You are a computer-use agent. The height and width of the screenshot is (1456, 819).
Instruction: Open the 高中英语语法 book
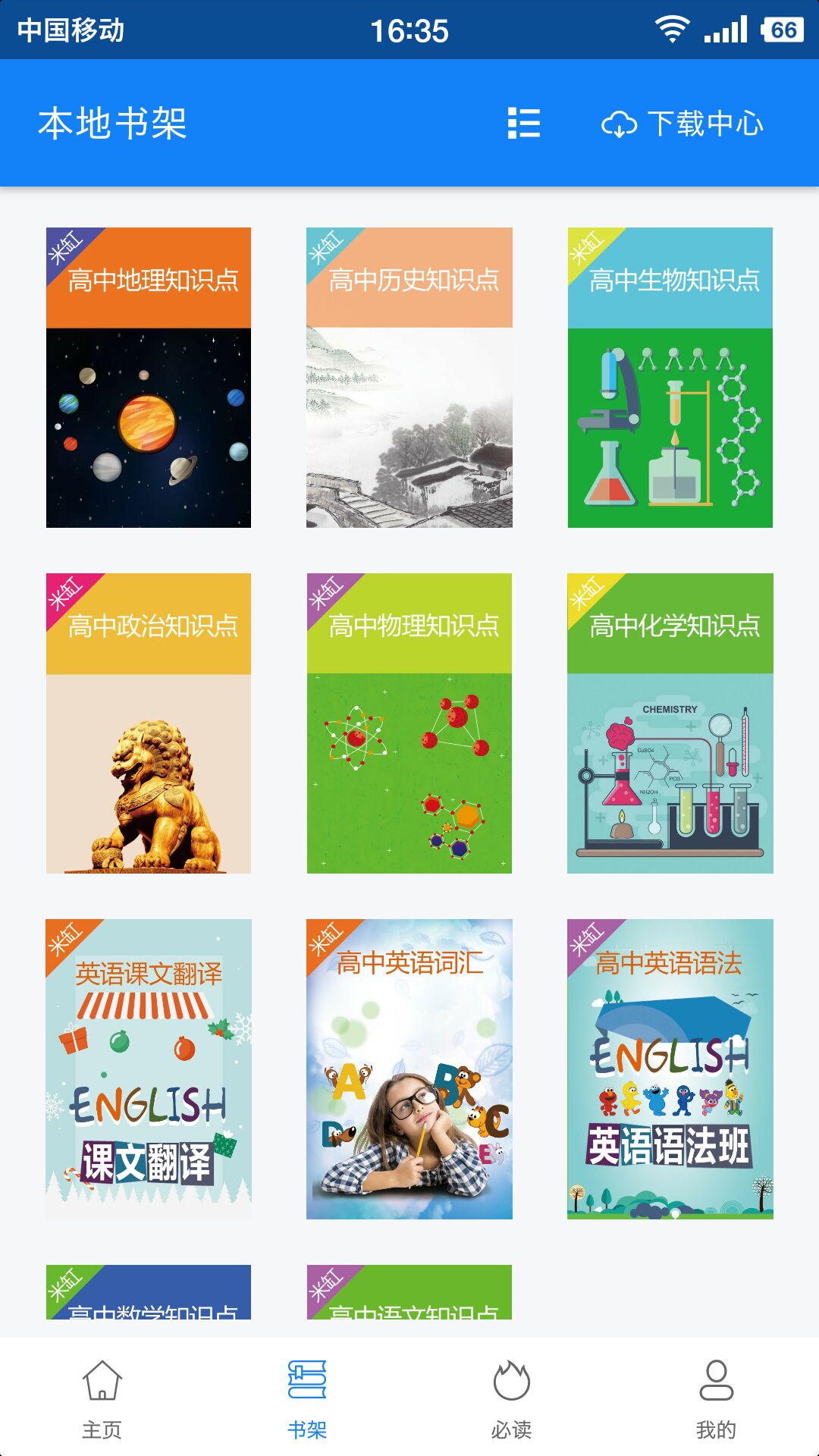670,1069
